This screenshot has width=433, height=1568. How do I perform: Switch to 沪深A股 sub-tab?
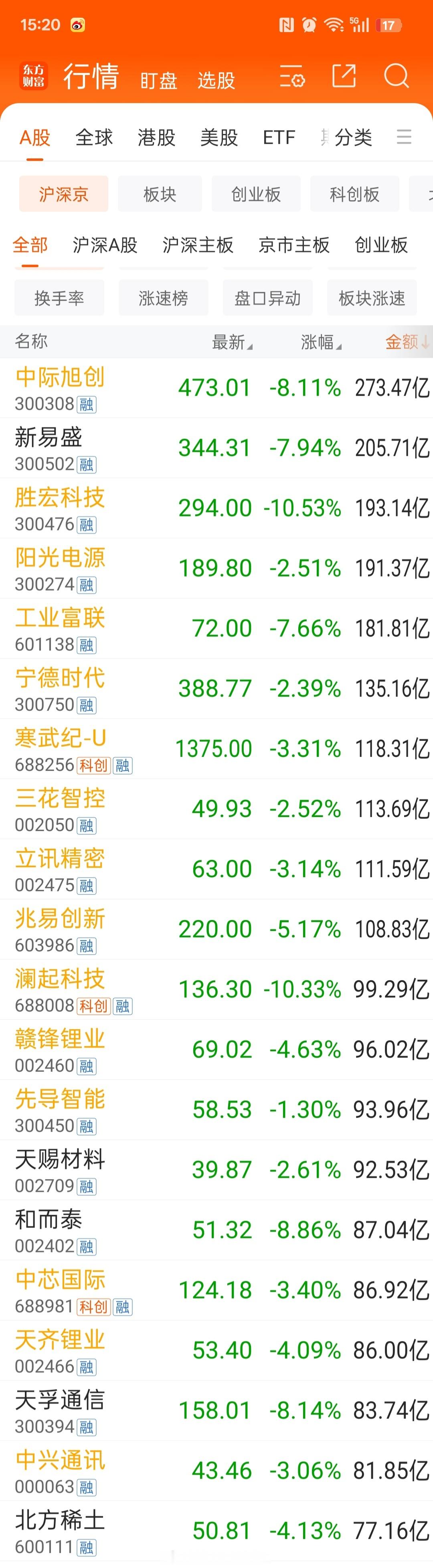tap(105, 245)
